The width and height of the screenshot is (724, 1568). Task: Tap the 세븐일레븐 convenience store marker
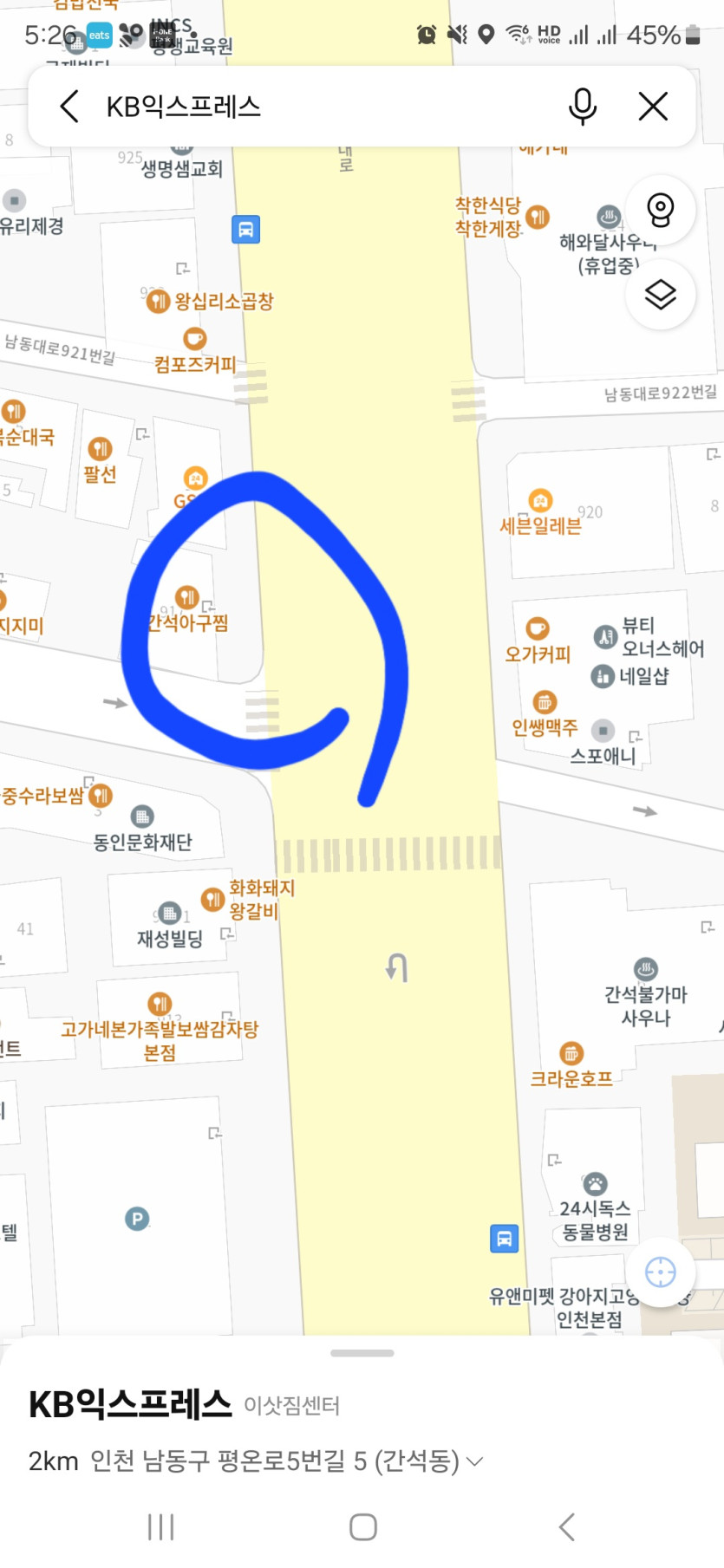pos(540,501)
